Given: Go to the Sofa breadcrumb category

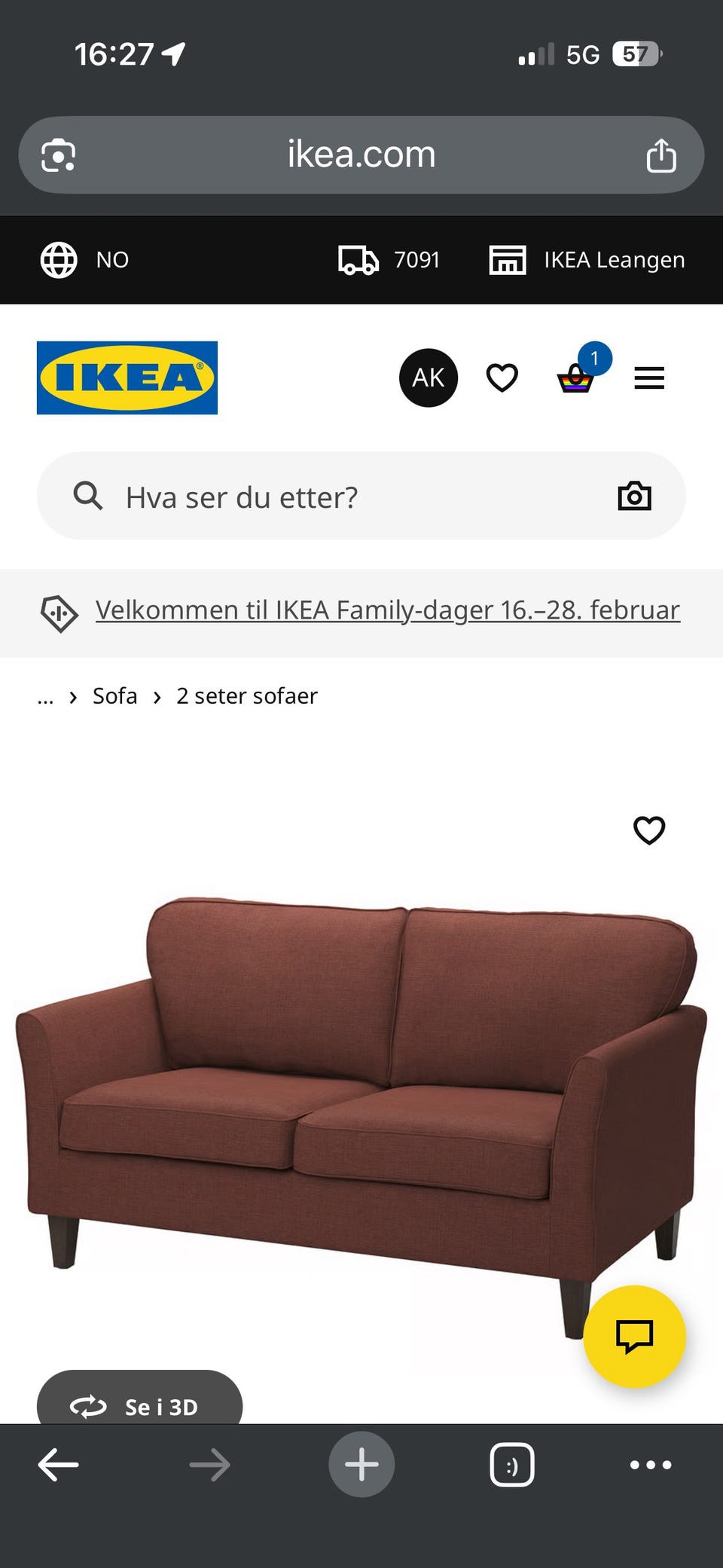Looking at the screenshot, I should tap(114, 695).
